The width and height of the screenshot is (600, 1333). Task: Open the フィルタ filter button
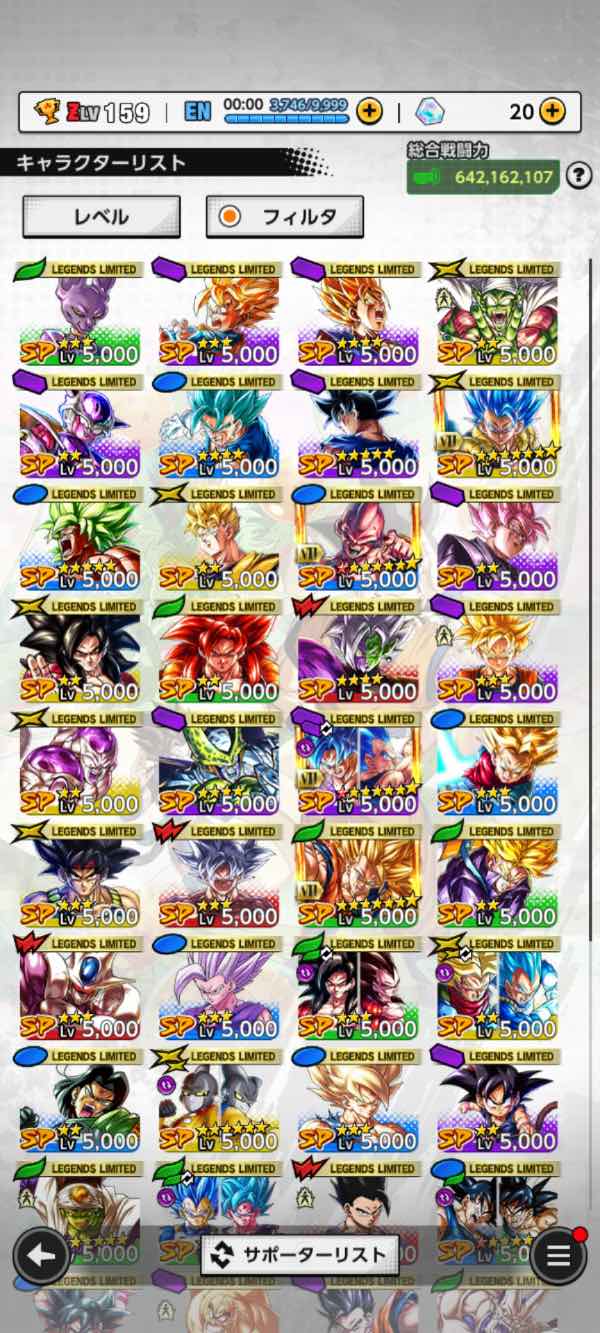click(x=285, y=216)
